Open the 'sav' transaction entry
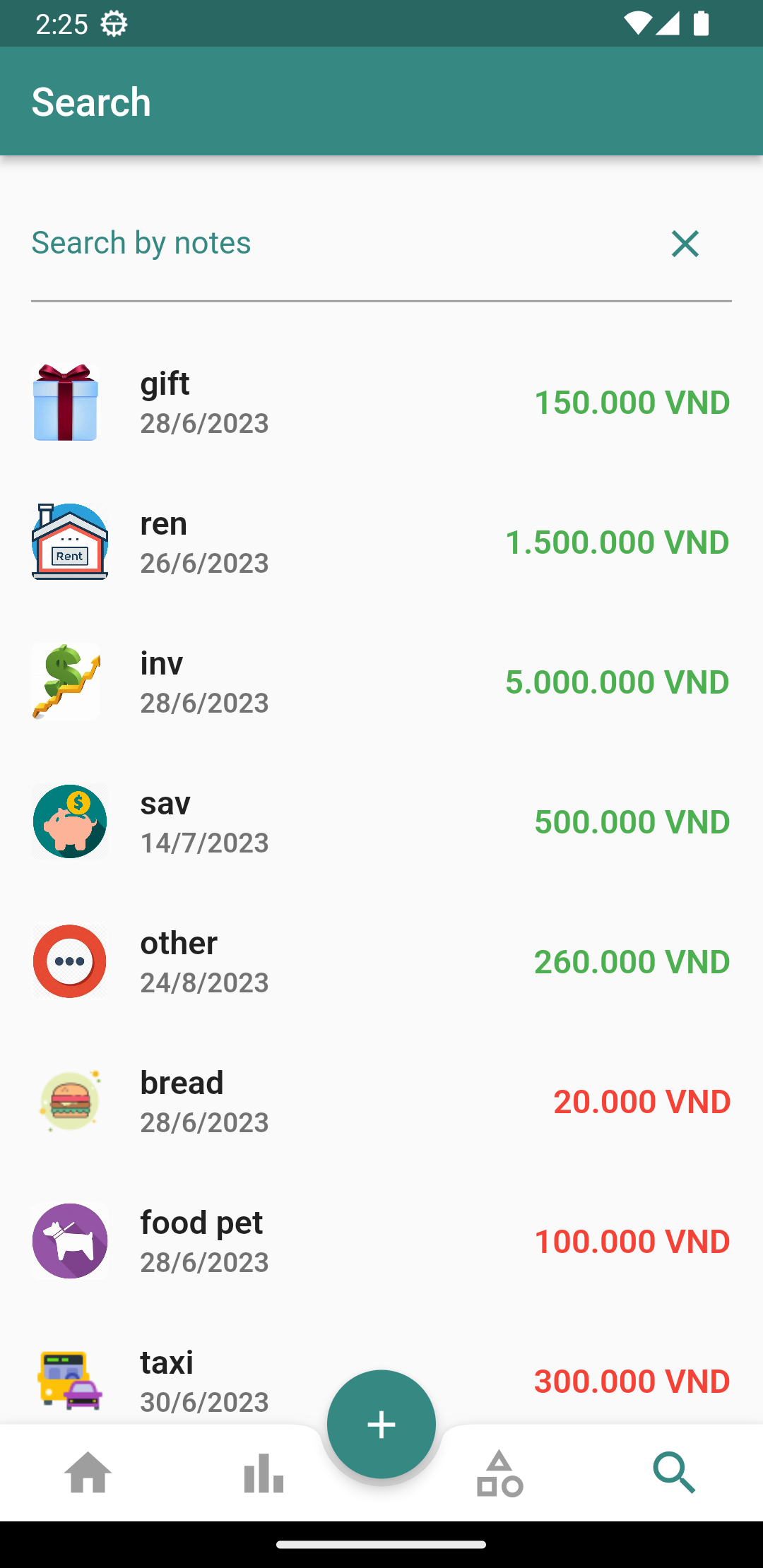 pyautogui.click(x=381, y=821)
